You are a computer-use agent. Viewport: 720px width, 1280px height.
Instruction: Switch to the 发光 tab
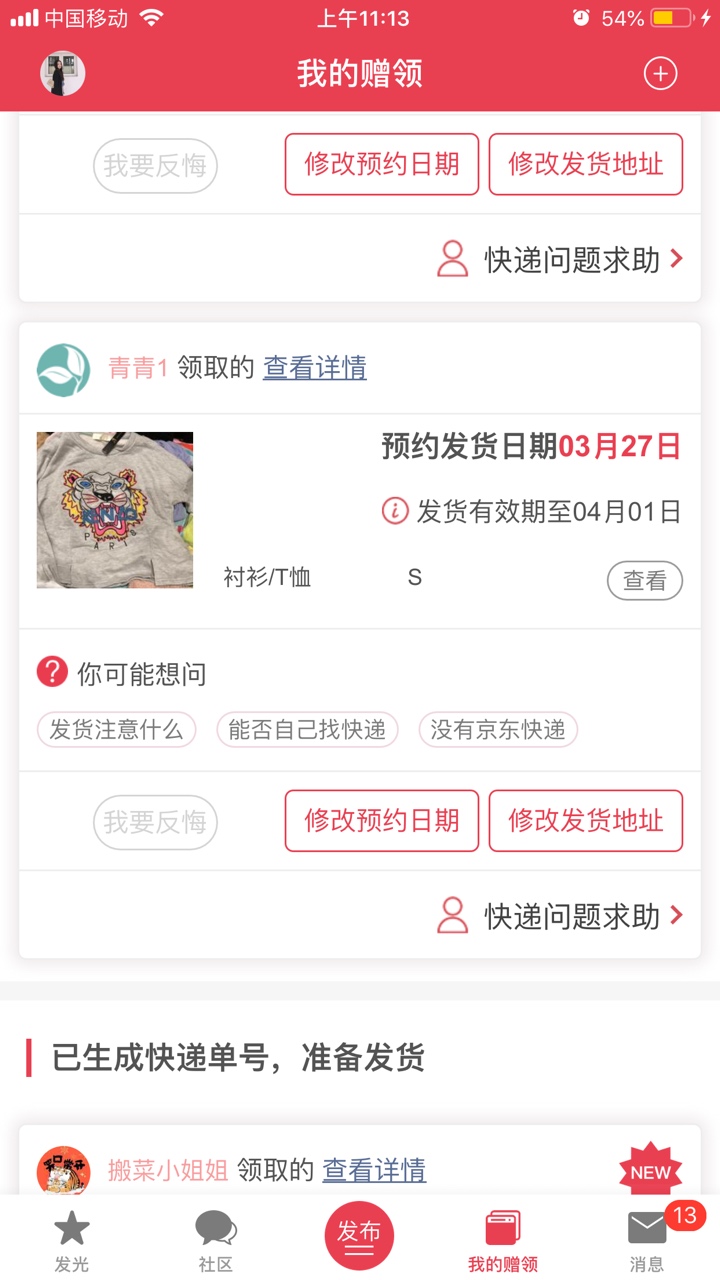click(x=72, y=1240)
